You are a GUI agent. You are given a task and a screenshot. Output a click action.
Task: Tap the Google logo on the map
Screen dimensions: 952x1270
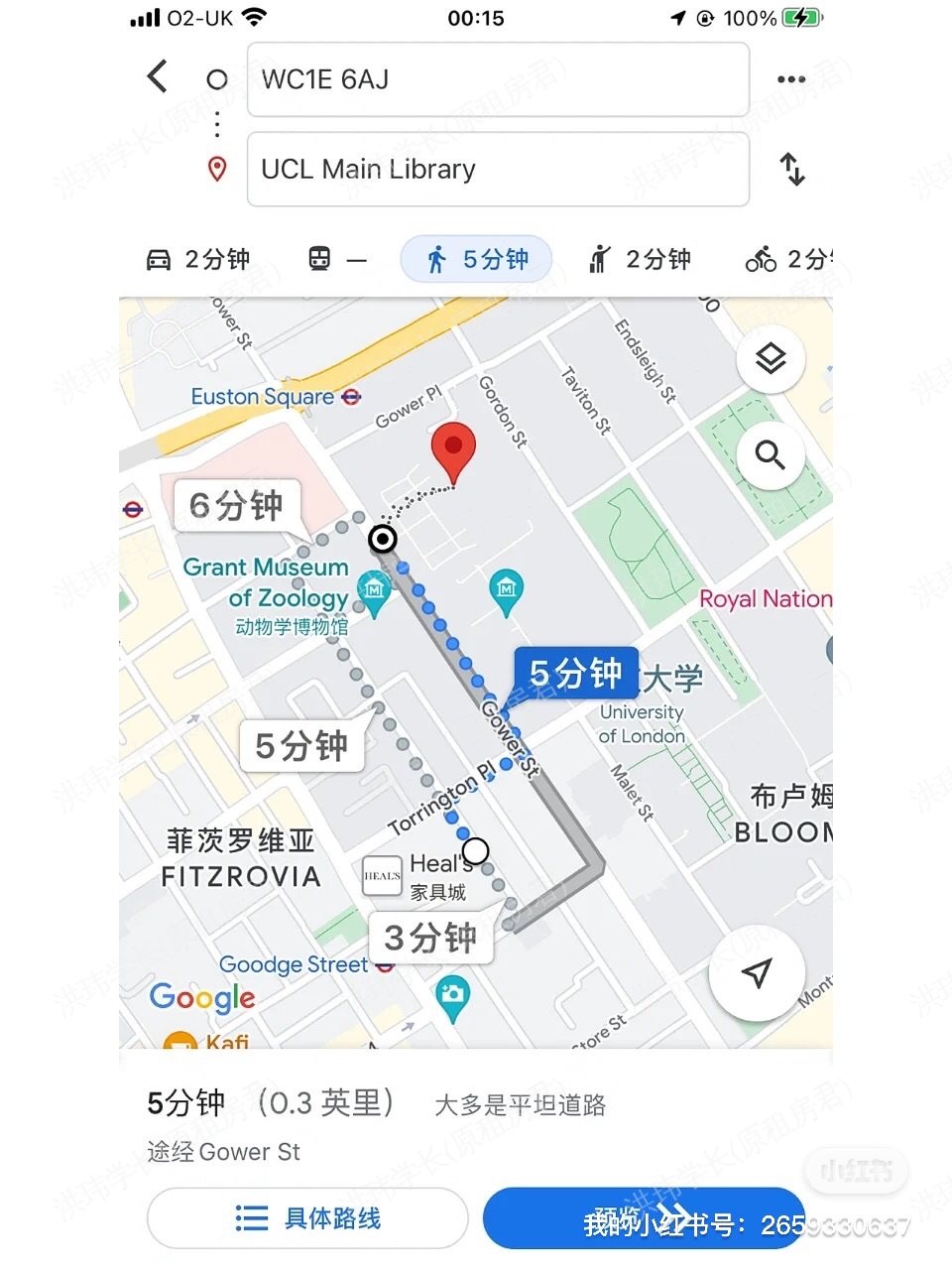(x=201, y=999)
